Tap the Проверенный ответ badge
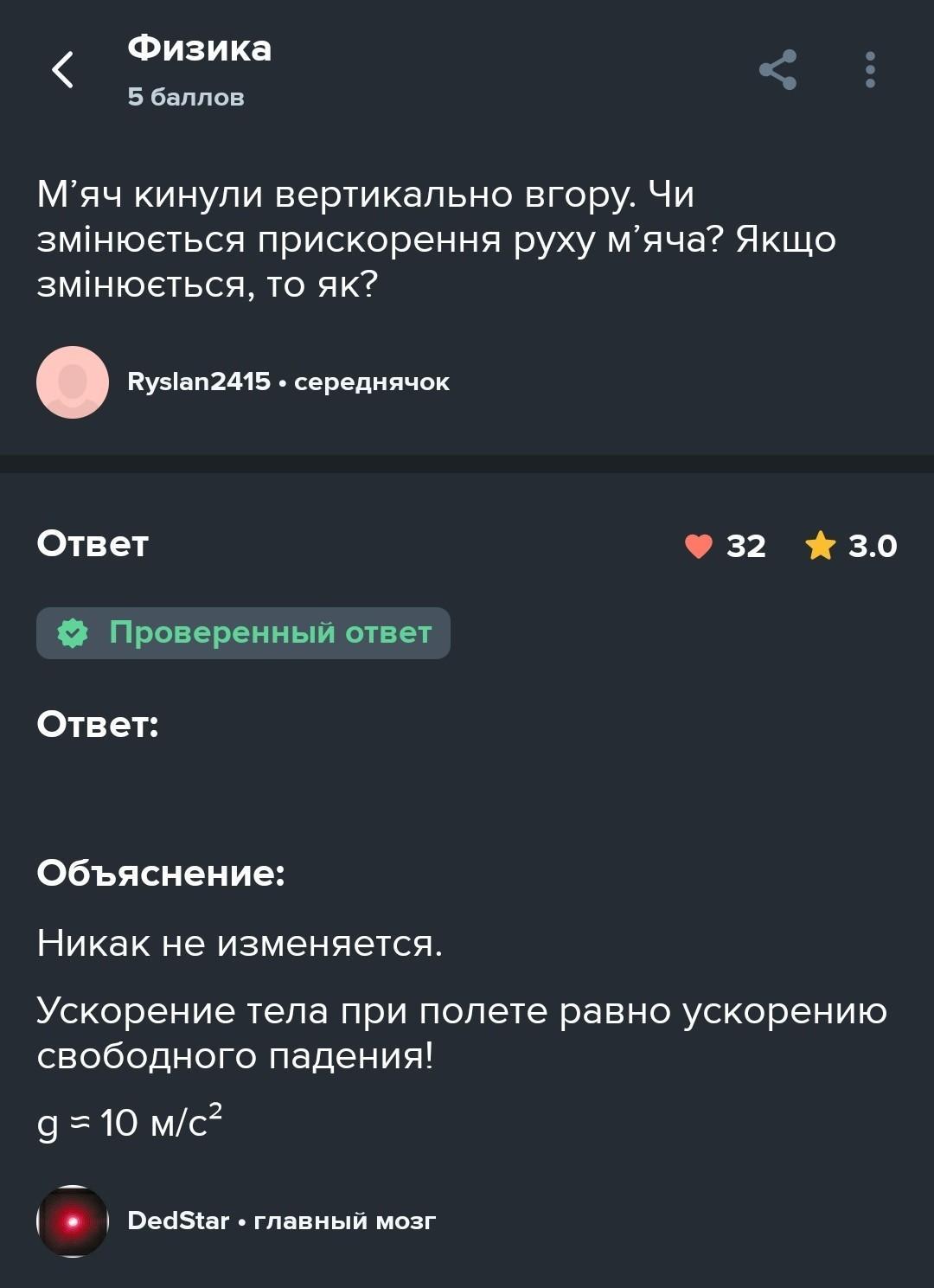The image size is (934, 1288). point(243,633)
